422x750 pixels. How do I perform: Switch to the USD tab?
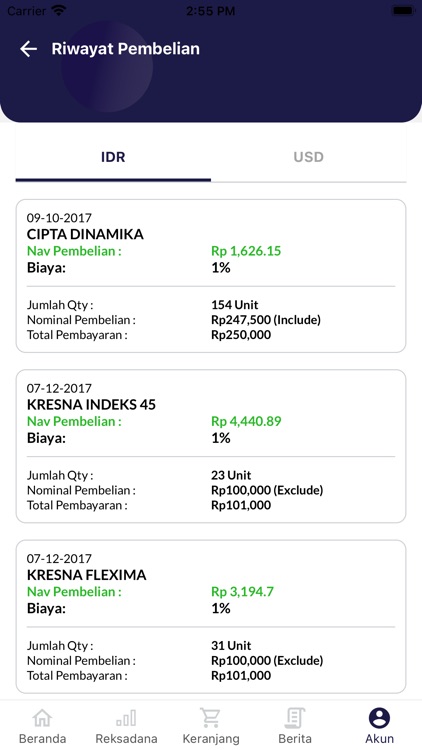click(x=309, y=157)
